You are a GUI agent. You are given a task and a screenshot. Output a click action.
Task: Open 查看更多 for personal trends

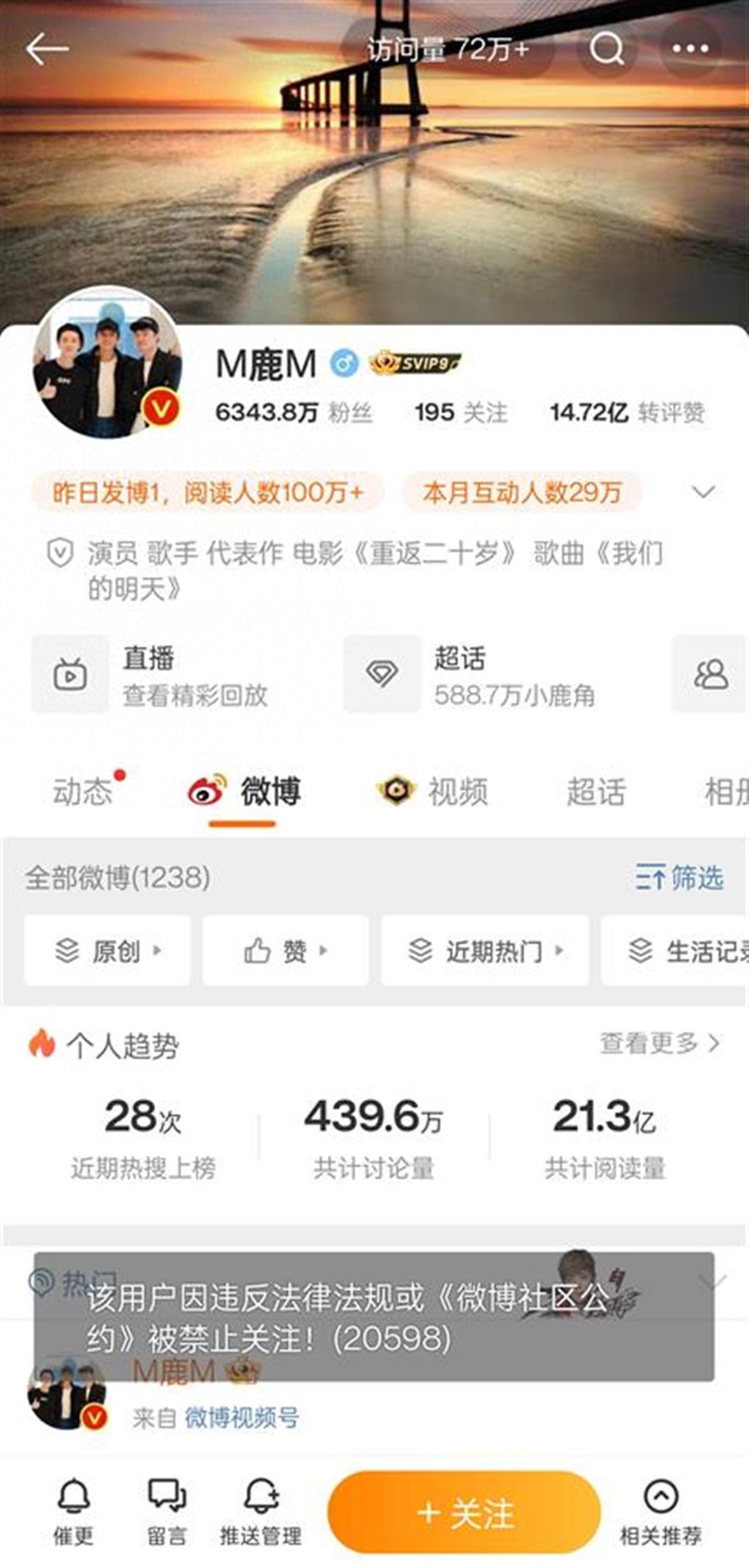[x=659, y=1043]
